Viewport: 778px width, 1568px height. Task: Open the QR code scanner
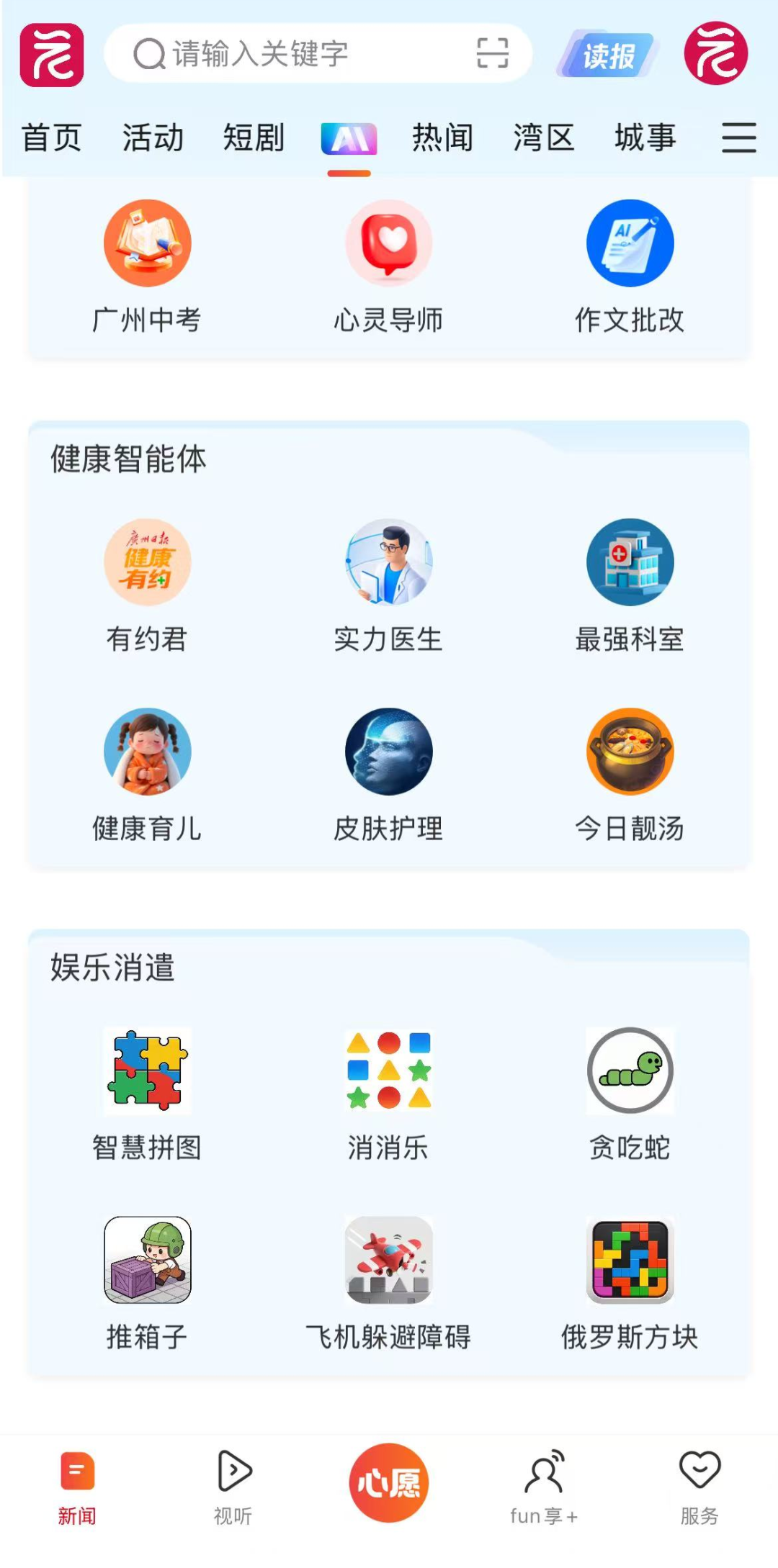pos(492,53)
